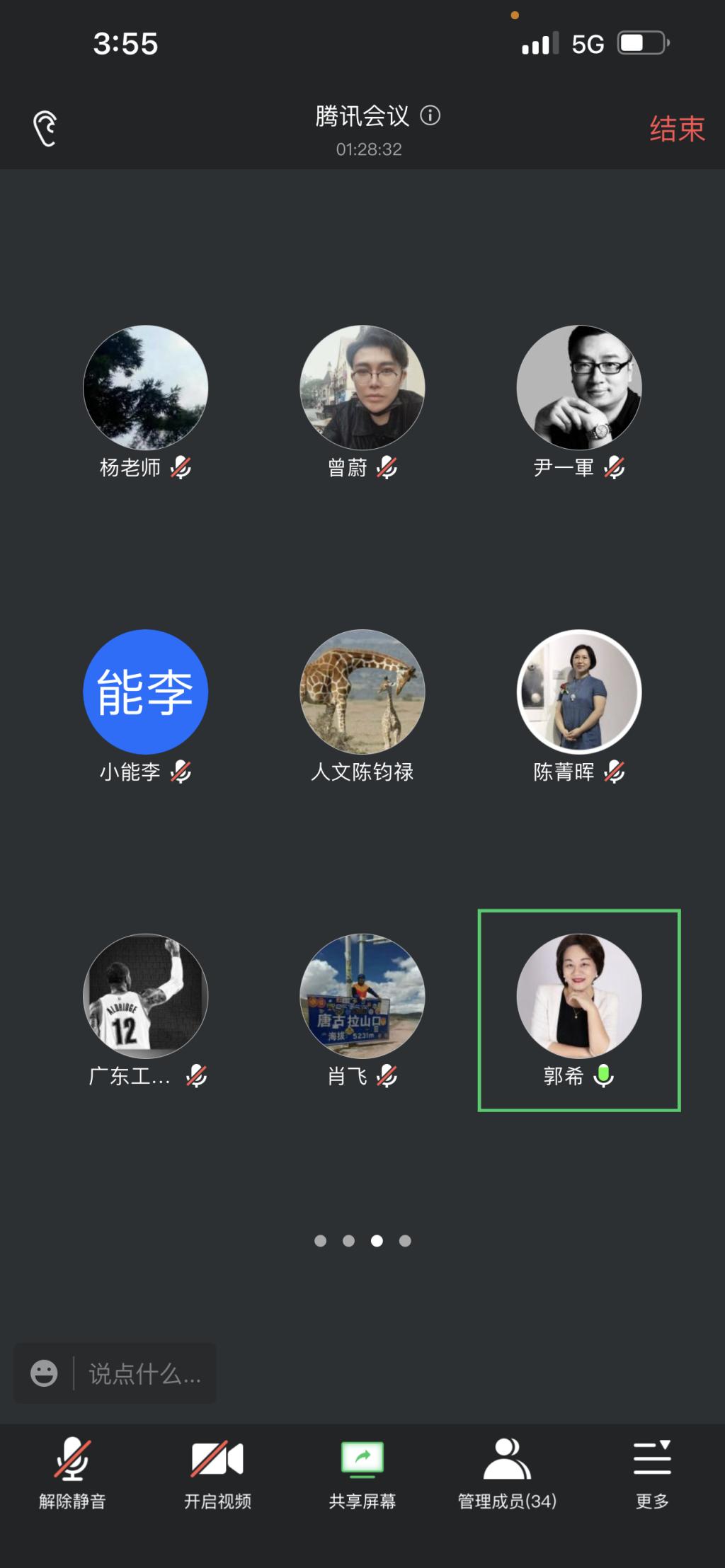
Task: Tap the participant page indicator dots
Action: (x=362, y=1241)
